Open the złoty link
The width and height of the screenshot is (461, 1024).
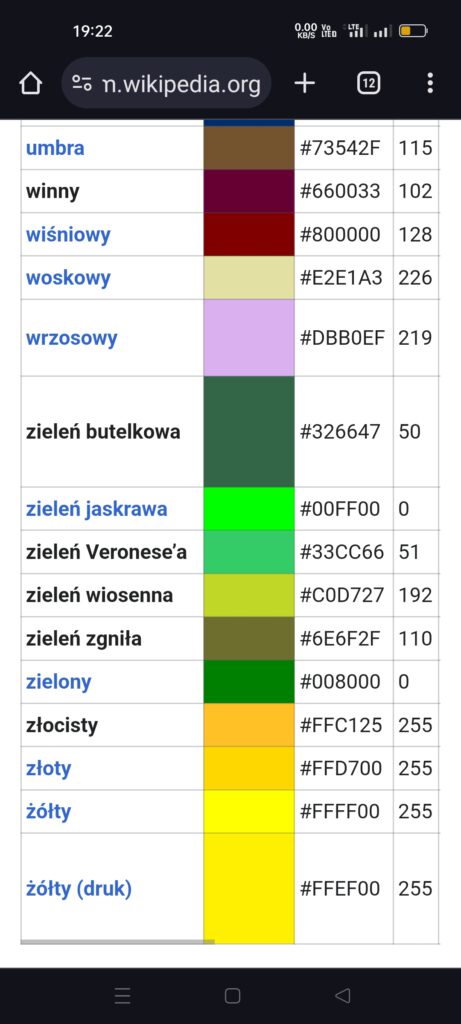coord(48,768)
